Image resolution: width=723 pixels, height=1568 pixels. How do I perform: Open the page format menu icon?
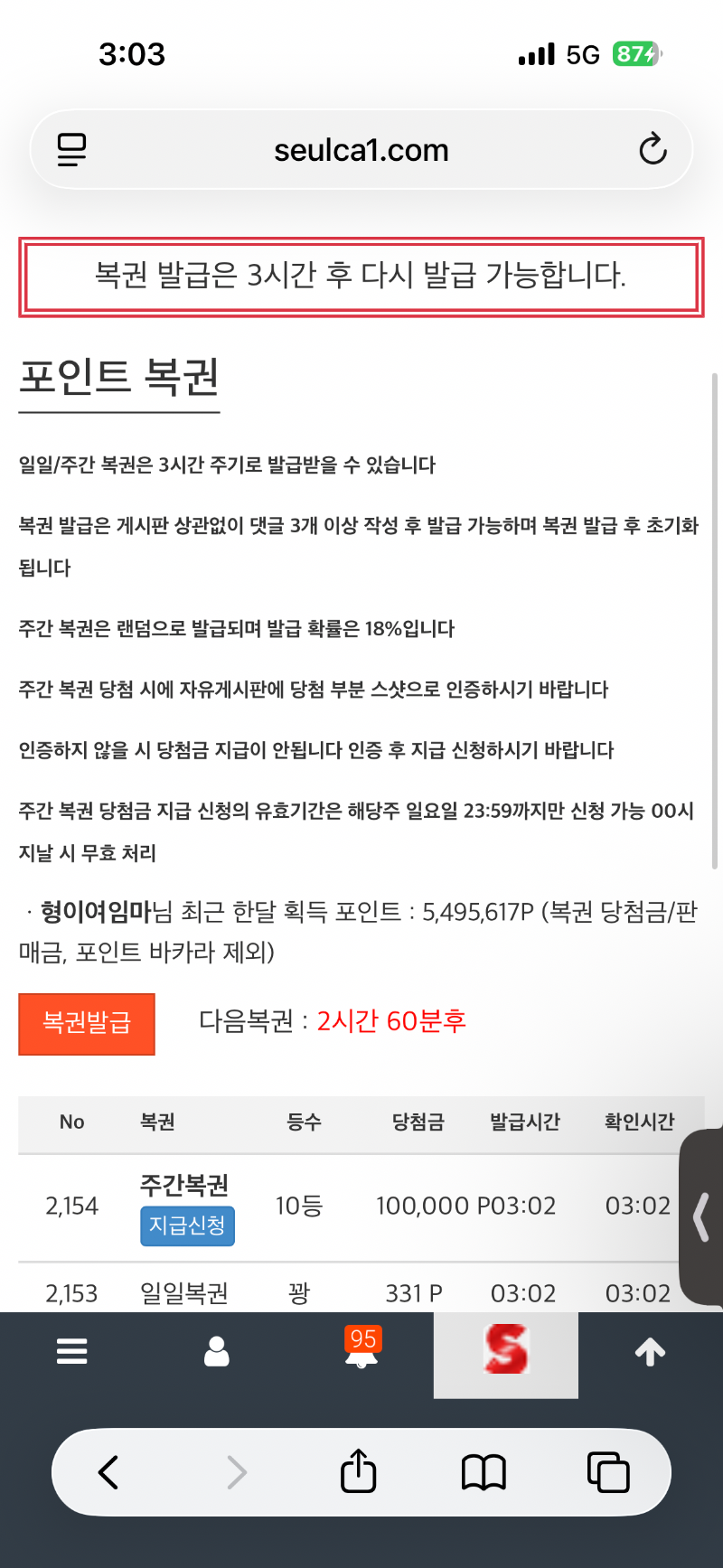[72, 149]
